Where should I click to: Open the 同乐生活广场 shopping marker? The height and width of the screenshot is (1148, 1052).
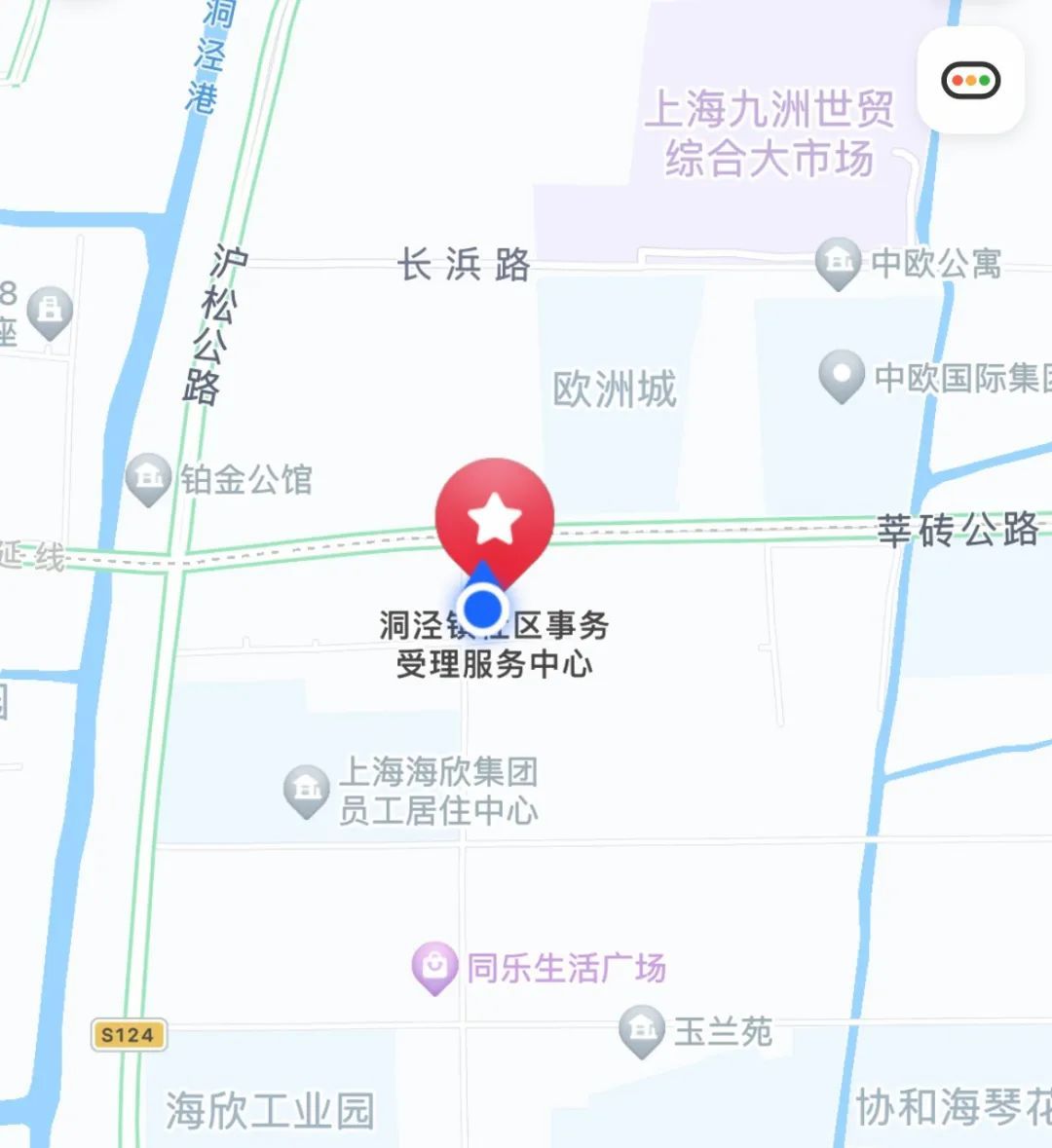pos(433,966)
